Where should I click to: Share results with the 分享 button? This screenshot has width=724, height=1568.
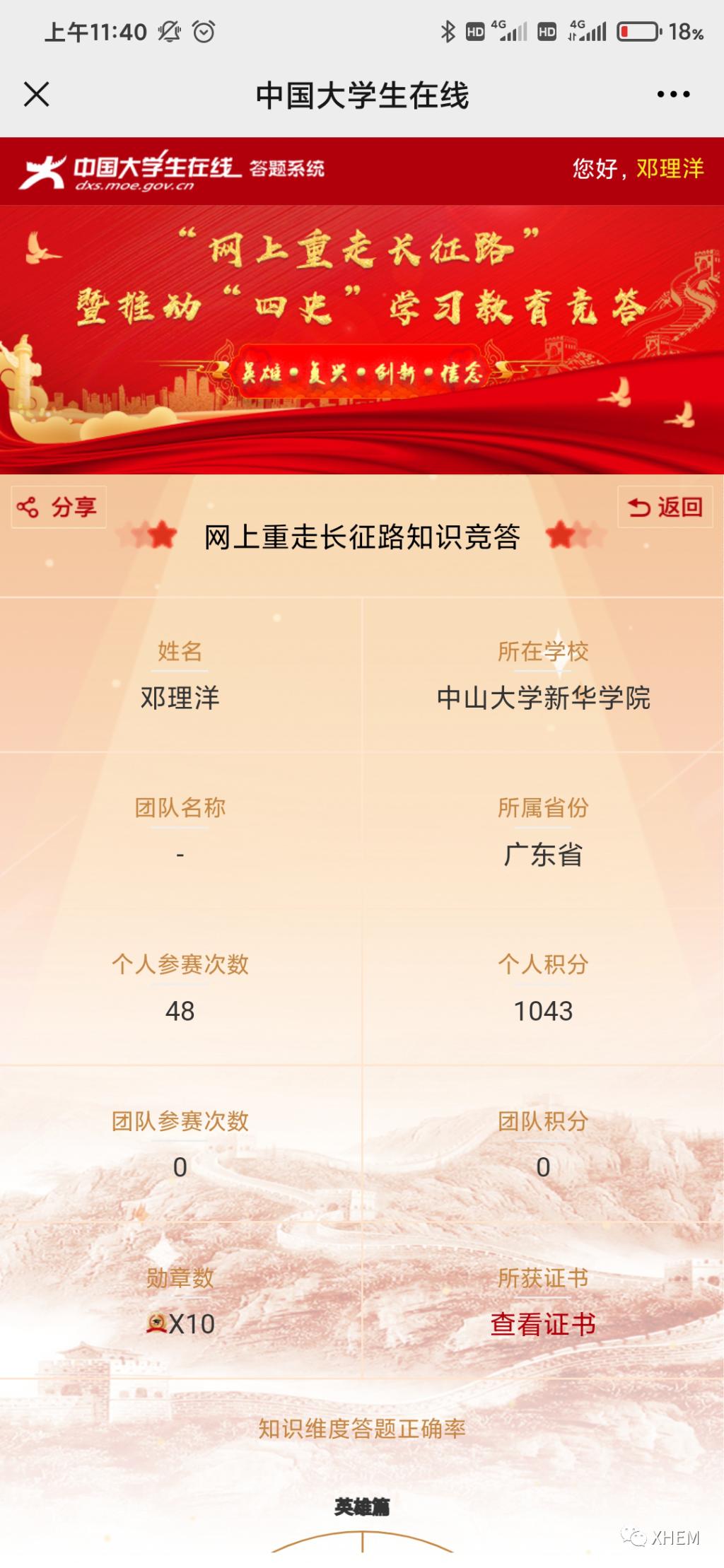point(59,507)
